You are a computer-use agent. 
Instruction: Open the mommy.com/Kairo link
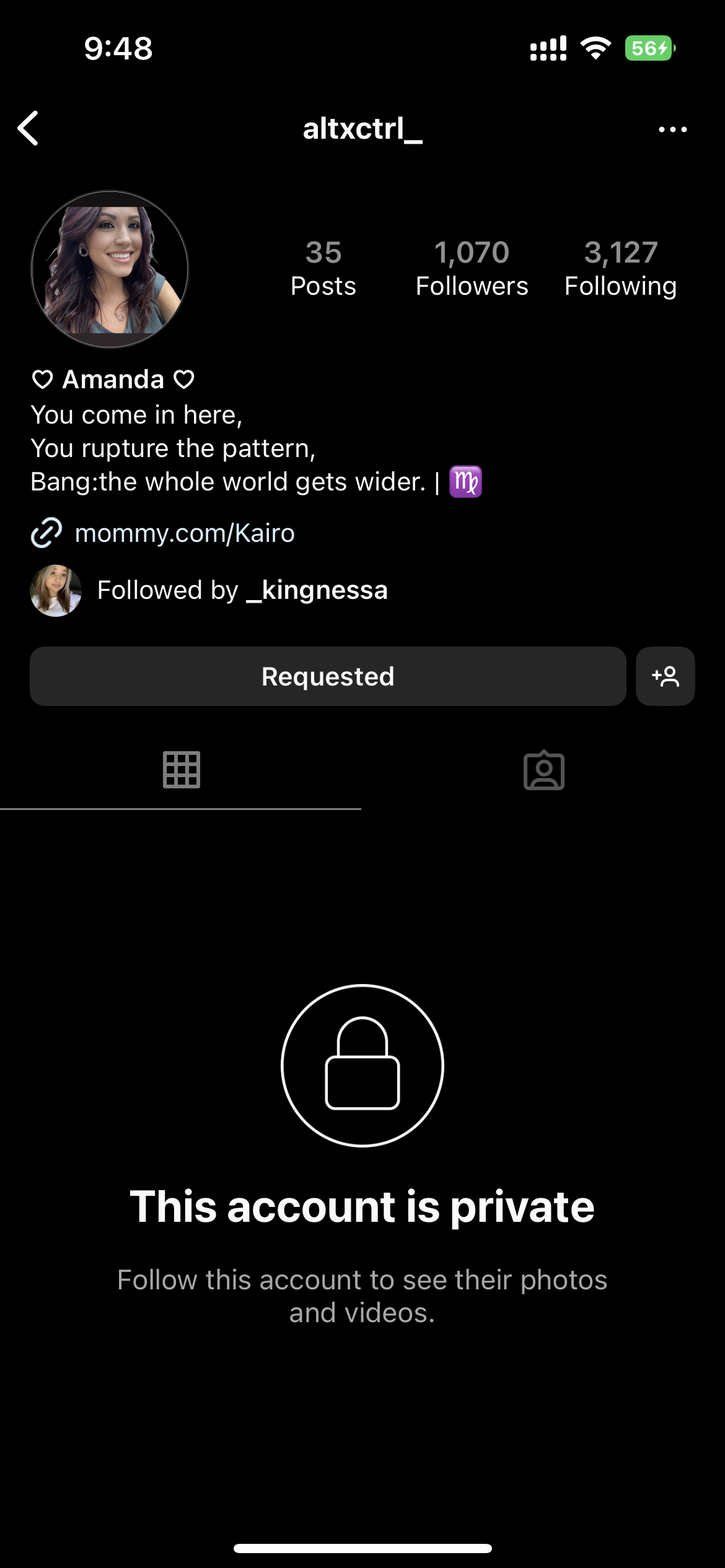(x=184, y=533)
